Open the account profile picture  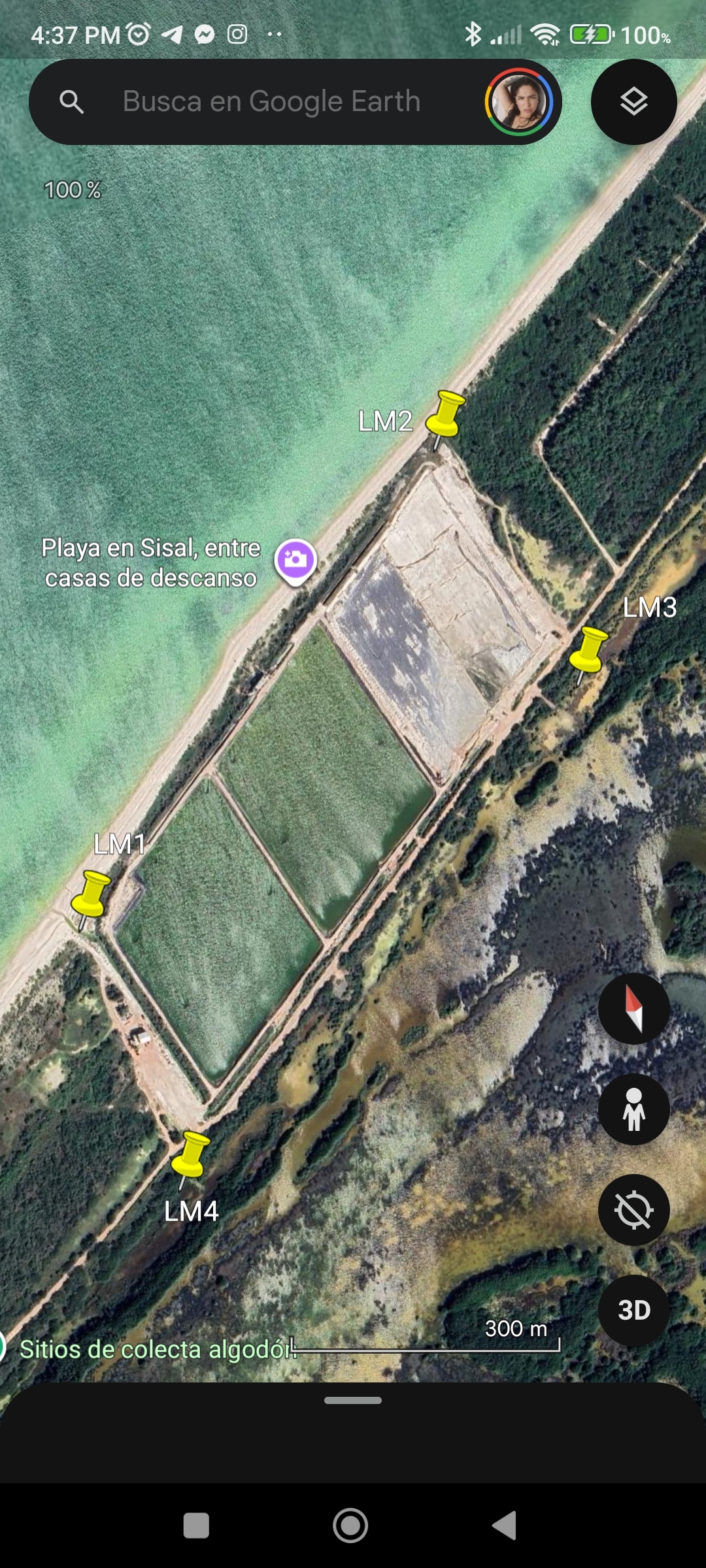(519, 102)
